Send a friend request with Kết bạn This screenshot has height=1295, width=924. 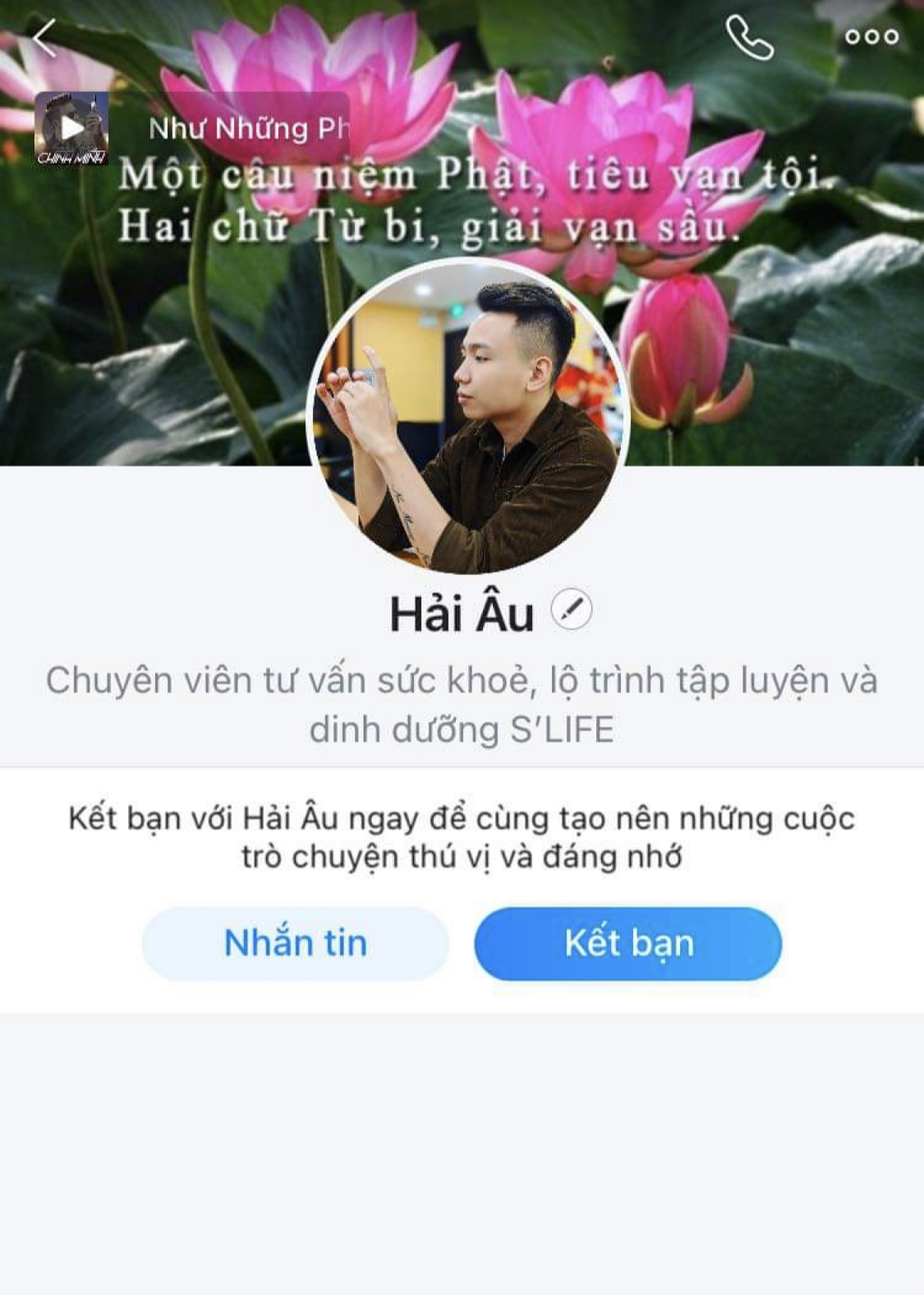(628, 943)
